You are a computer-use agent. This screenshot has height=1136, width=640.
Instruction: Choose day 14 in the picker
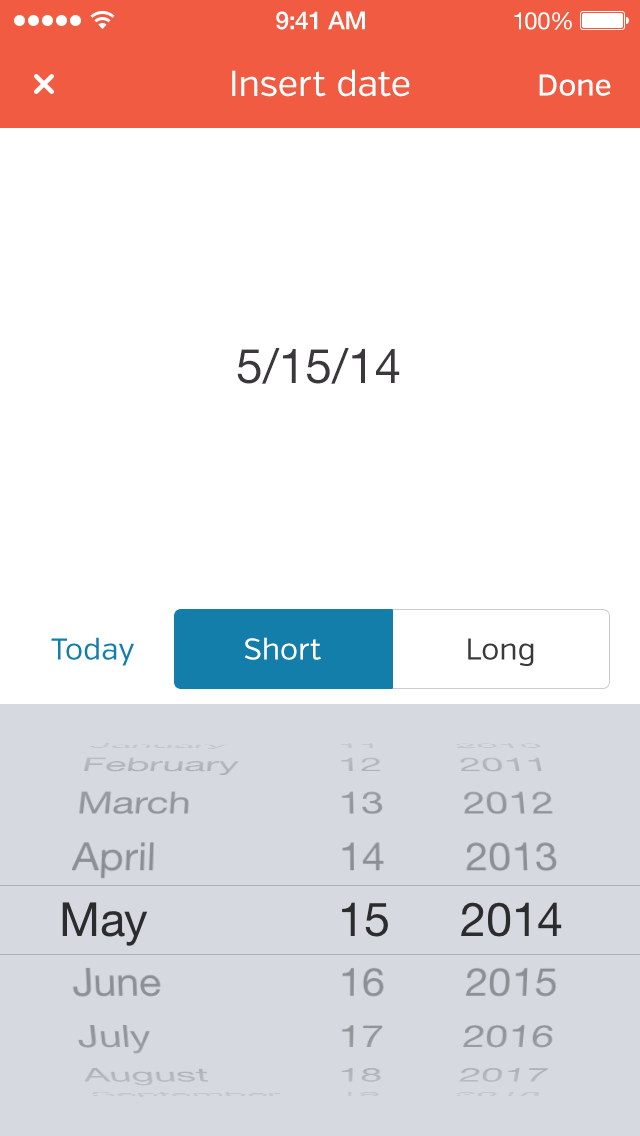coord(362,857)
